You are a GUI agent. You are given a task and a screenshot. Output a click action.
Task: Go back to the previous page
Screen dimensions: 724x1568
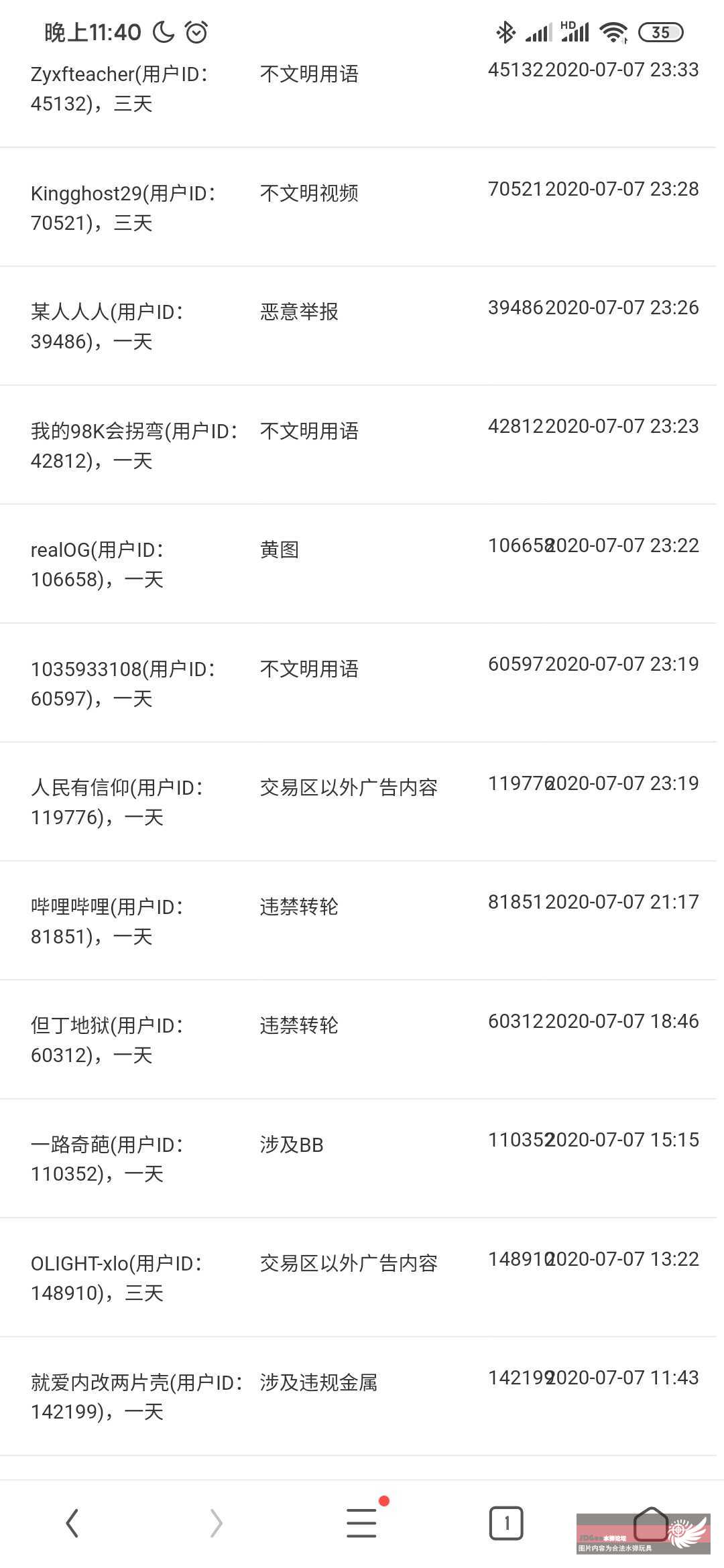[72, 1523]
